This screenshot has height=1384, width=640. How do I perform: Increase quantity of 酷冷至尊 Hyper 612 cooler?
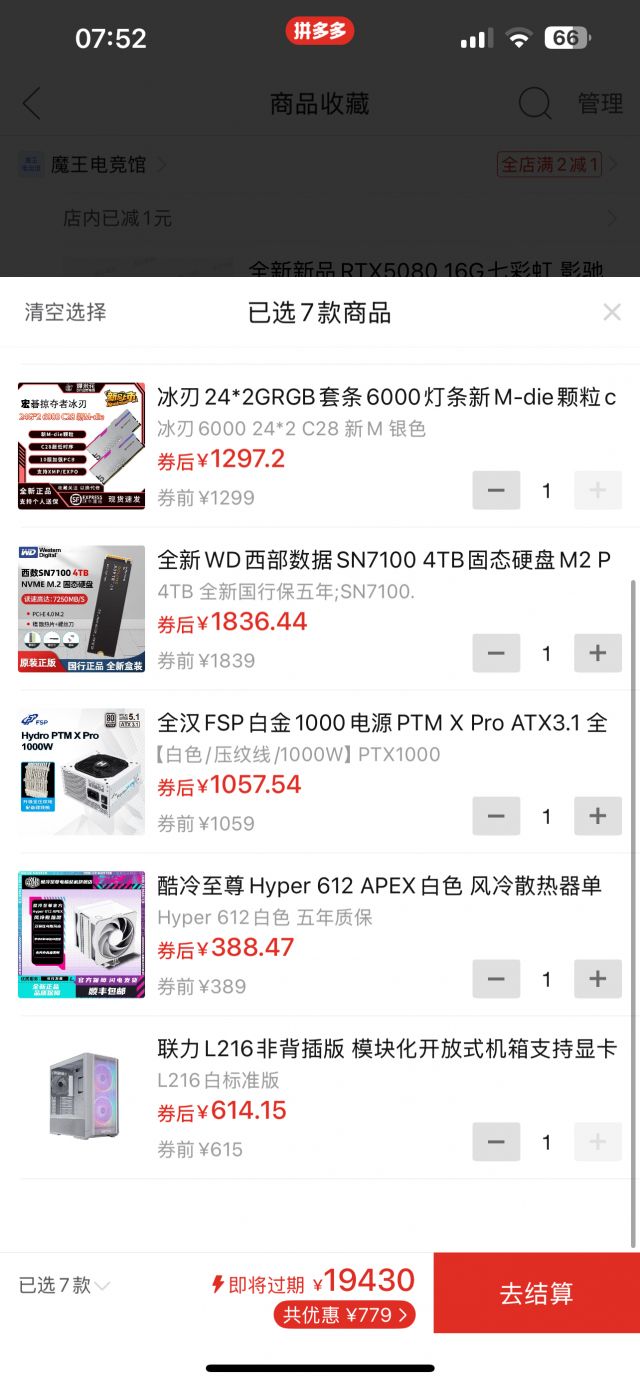(598, 980)
